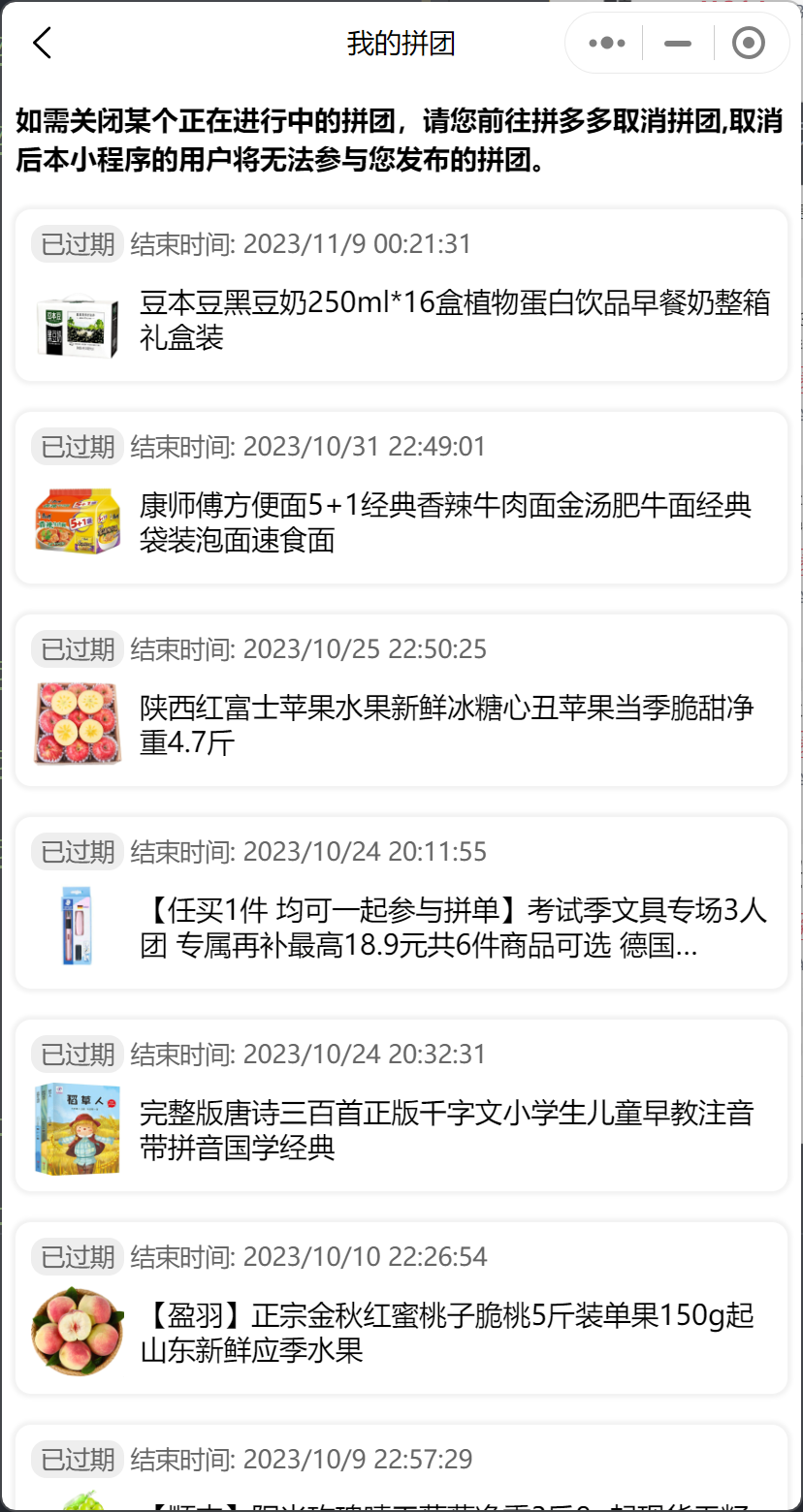803x1512 pixels.
Task: Open the 考试季文具专场 group-buy card
Action: click(401, 903)
